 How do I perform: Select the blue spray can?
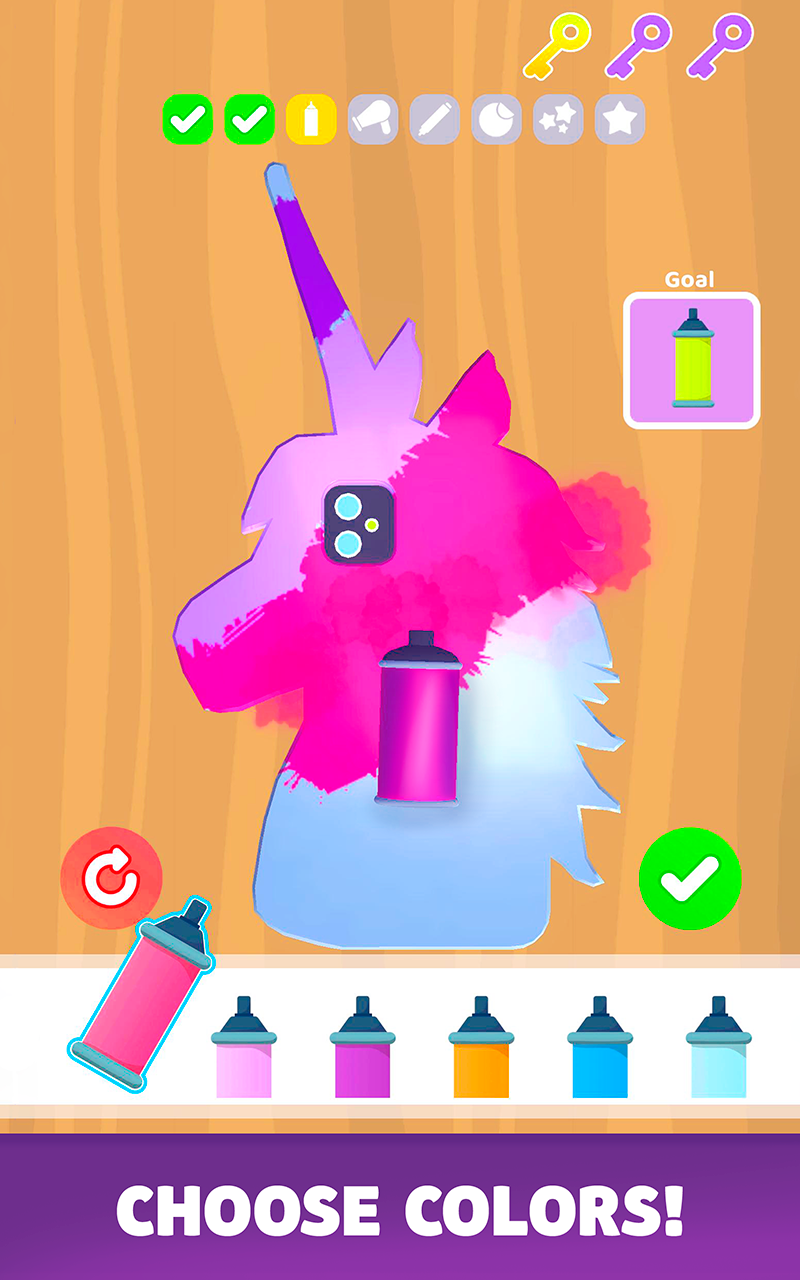600,1047
